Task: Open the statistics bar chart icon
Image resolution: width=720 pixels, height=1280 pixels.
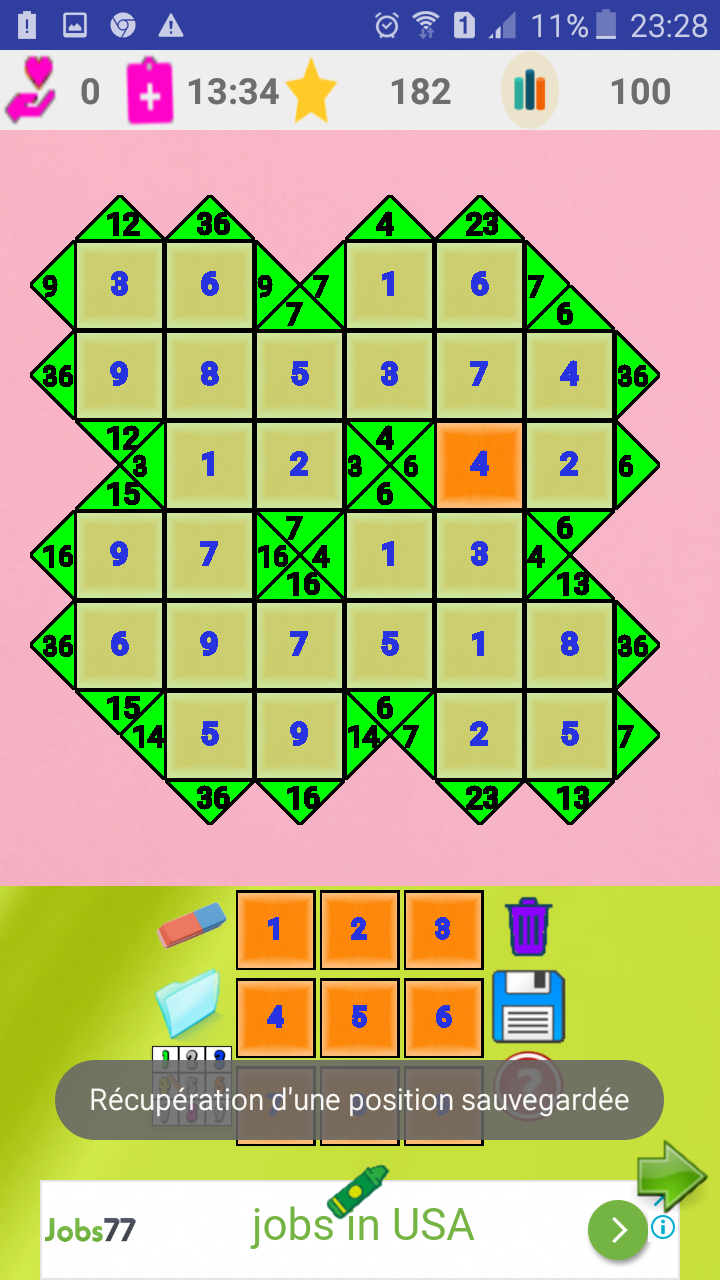Action: (x=530, y=91)
